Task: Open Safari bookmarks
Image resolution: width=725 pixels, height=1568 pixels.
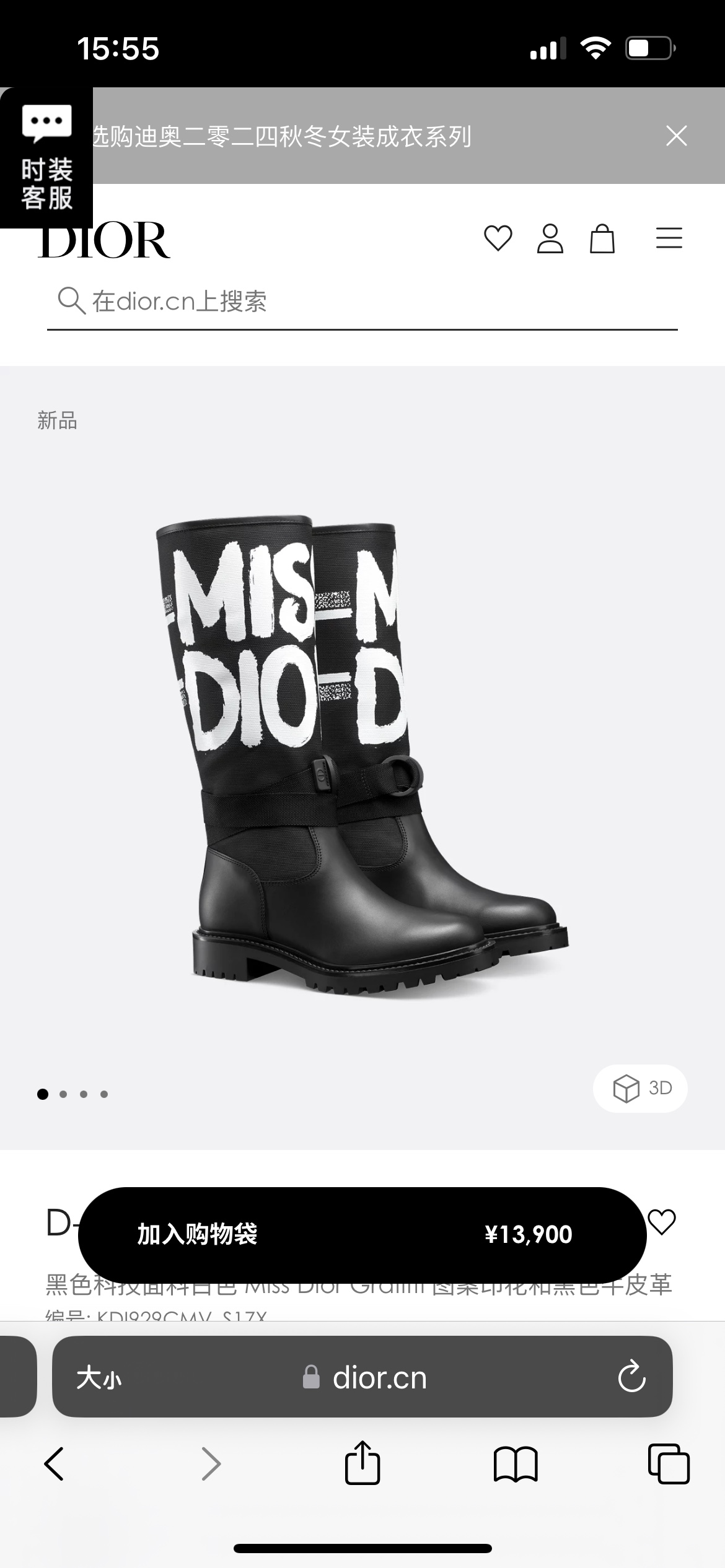Action: pos(515,1464)
